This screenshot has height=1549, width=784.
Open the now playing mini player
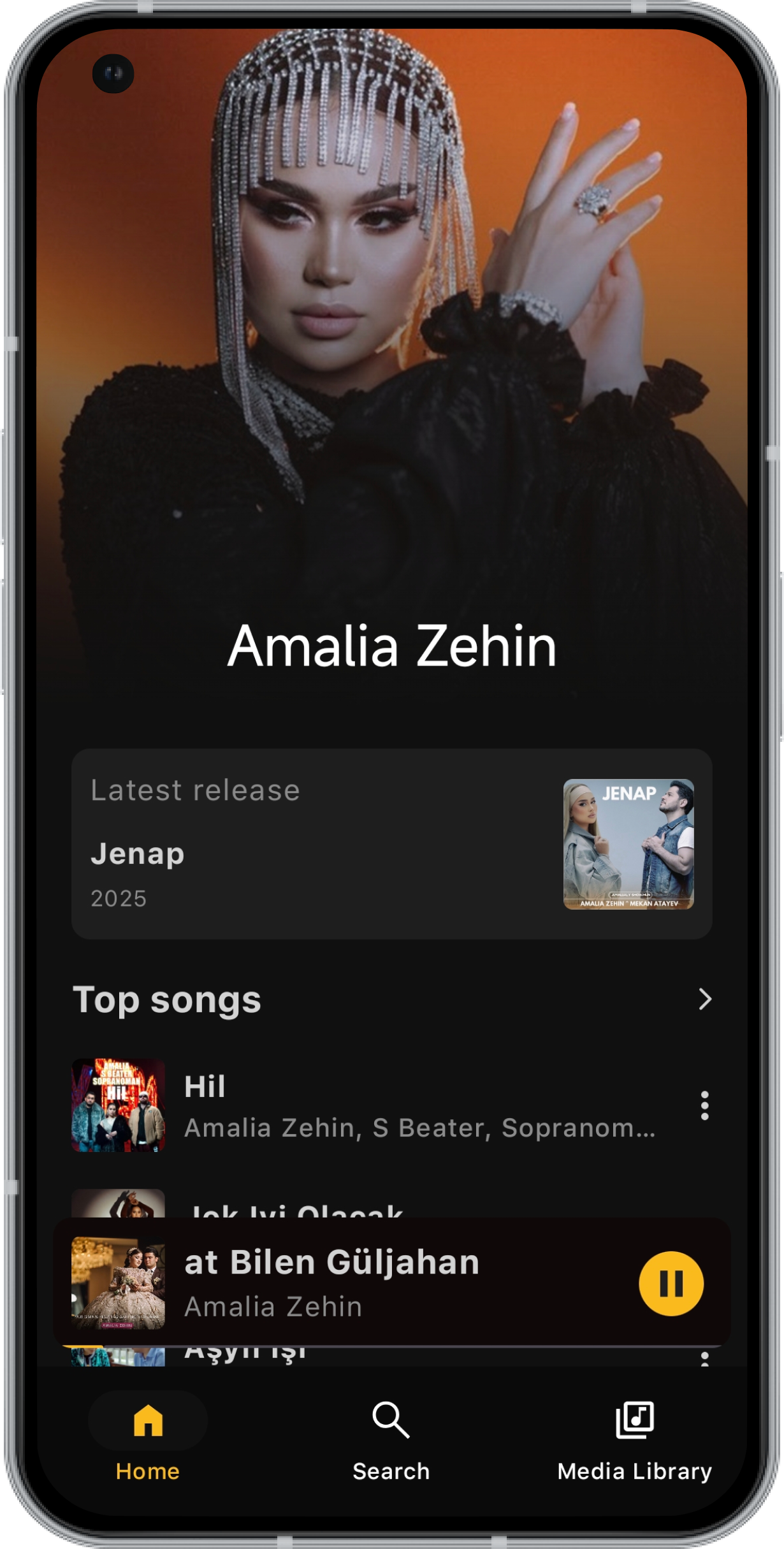click(382, 1283)
